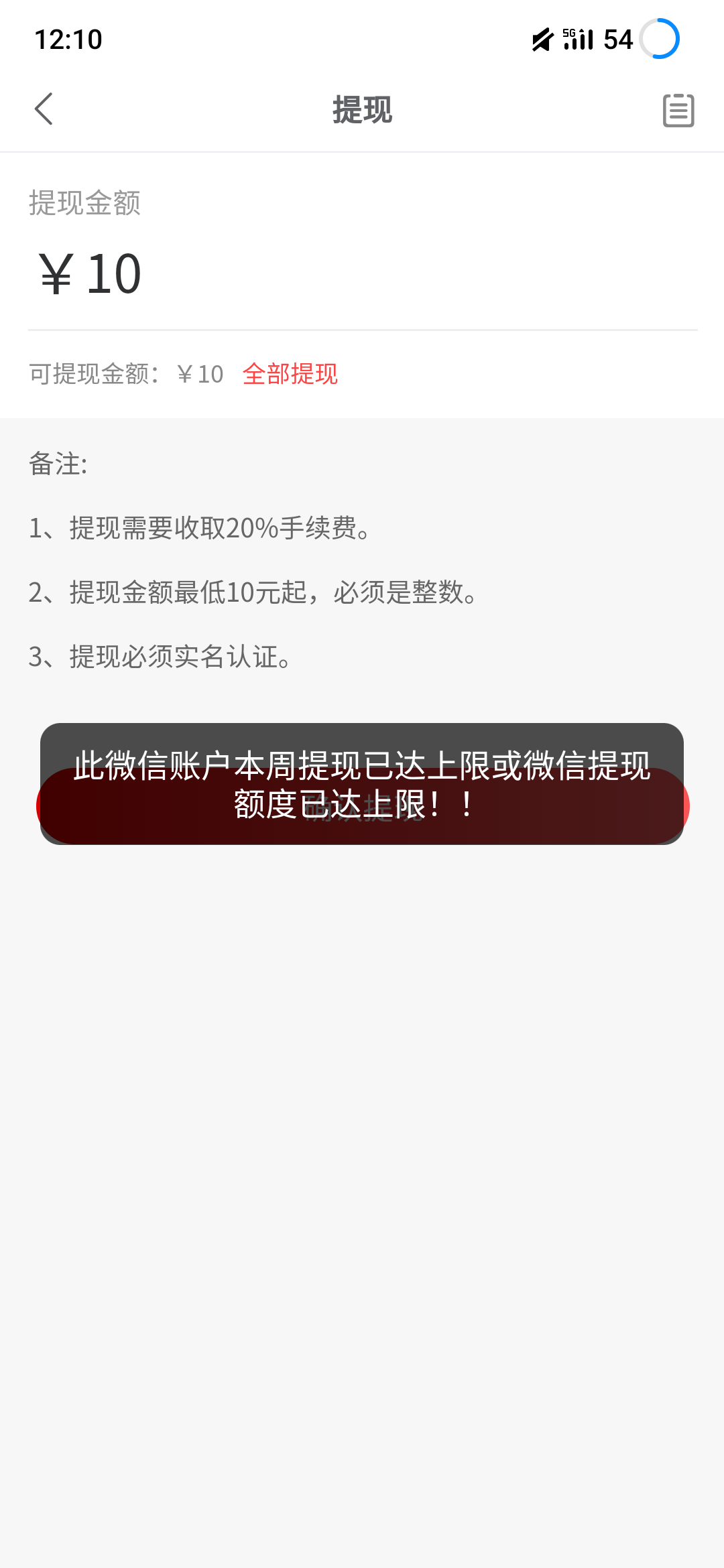Viewport: 724px width, 1568px height.
Task: Tap the muted sound icon in status bar
Action: point(543,40)
